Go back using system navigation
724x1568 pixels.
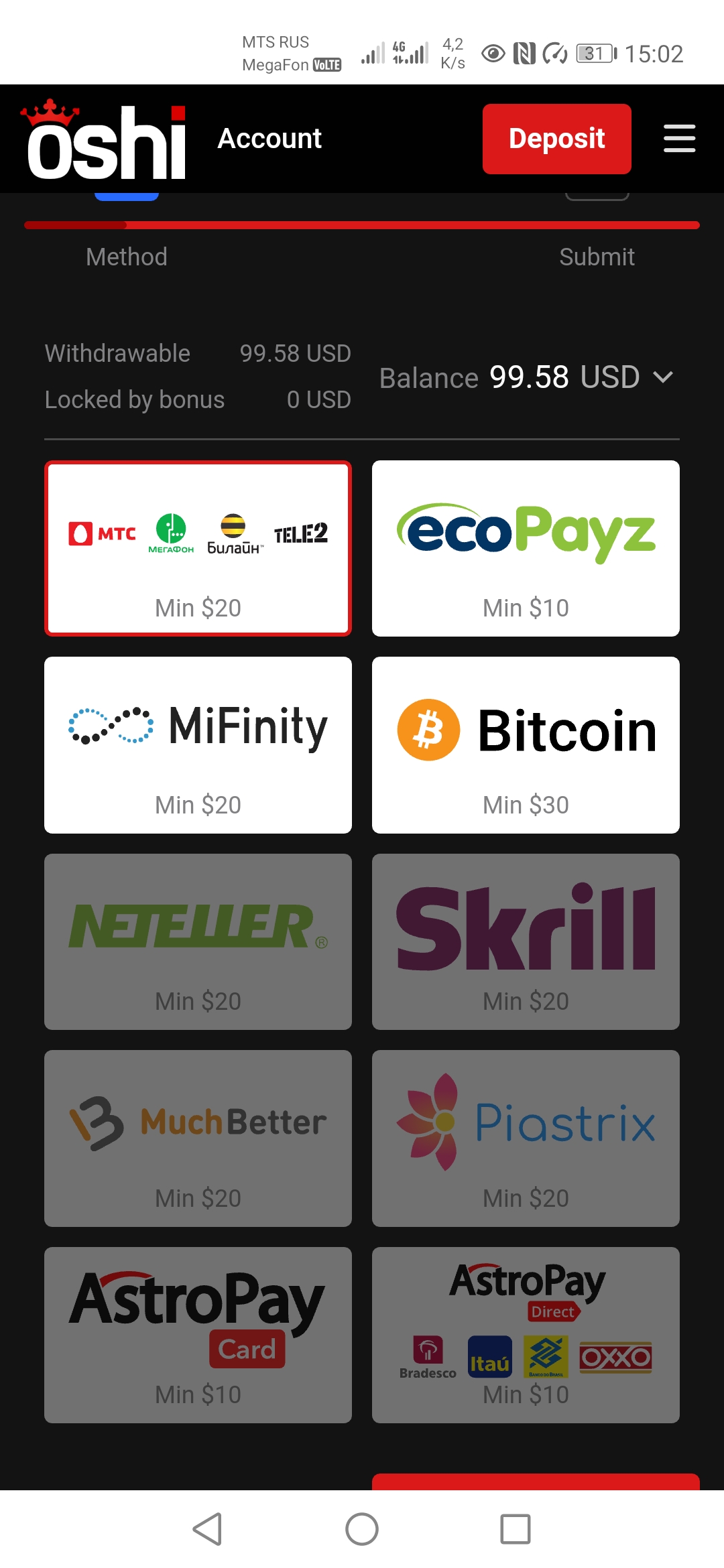point(207,1529)
